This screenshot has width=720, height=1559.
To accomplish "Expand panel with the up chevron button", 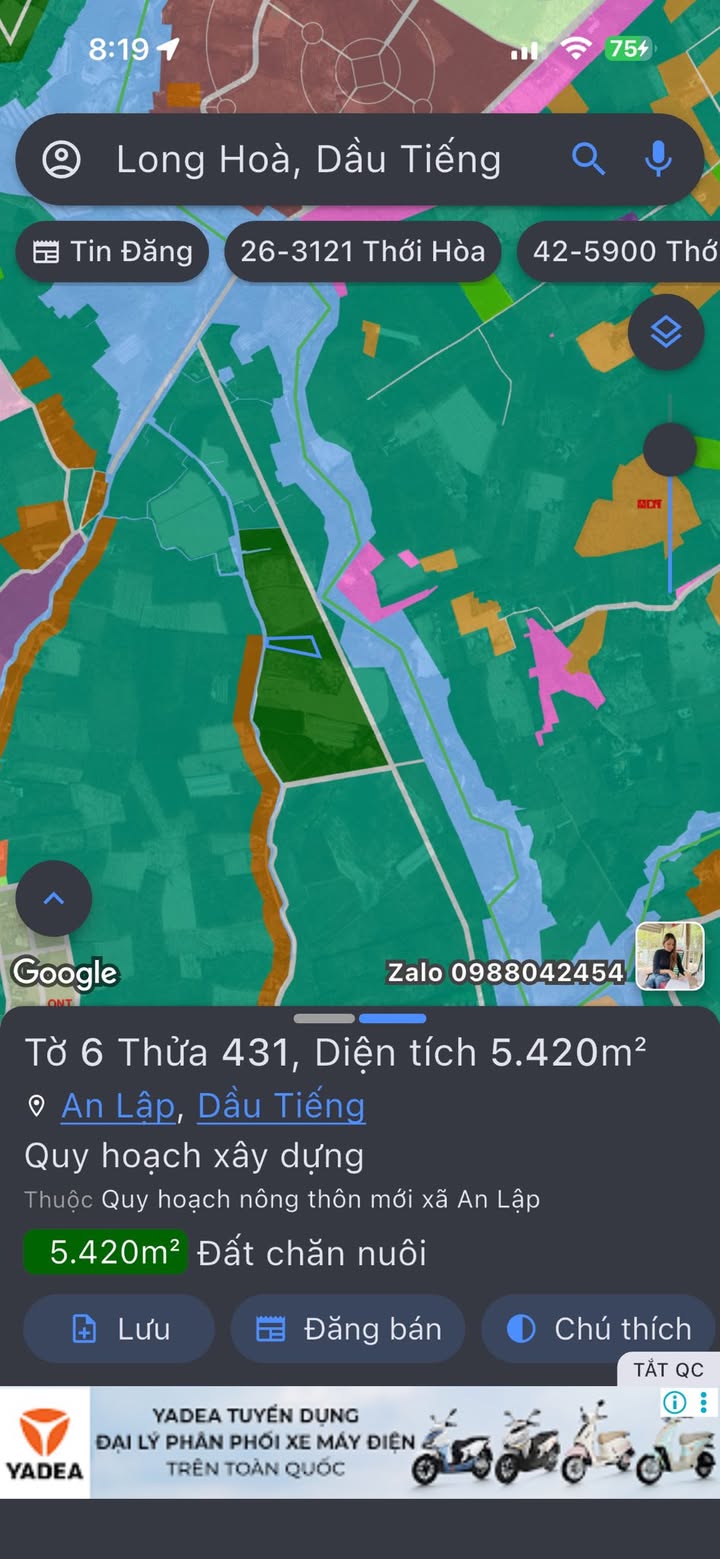I will click(54, 898).
